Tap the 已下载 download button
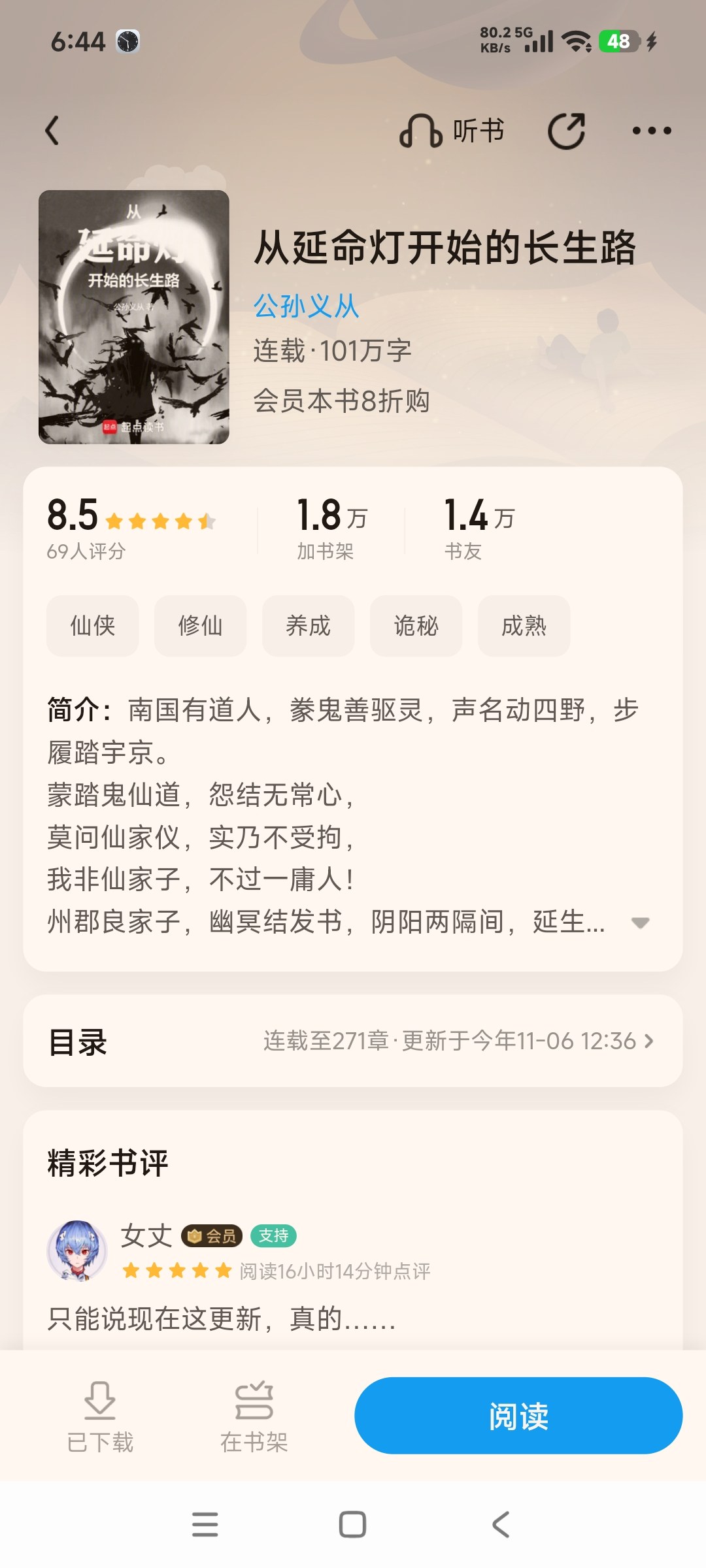Screen dimensions: 706x1568 [x=100, y=1416]
